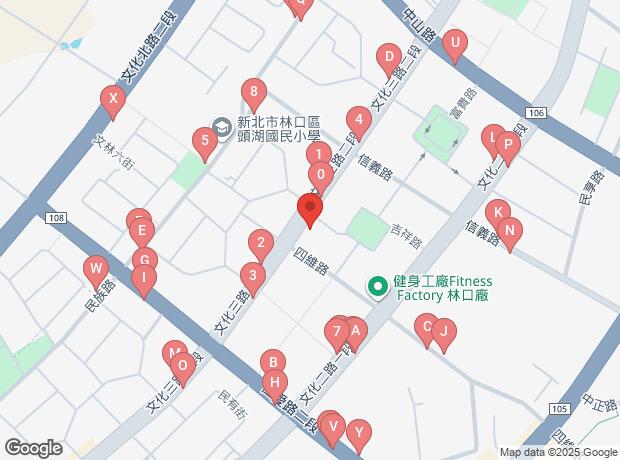Open the map pin labeled N

pos(510,235)
